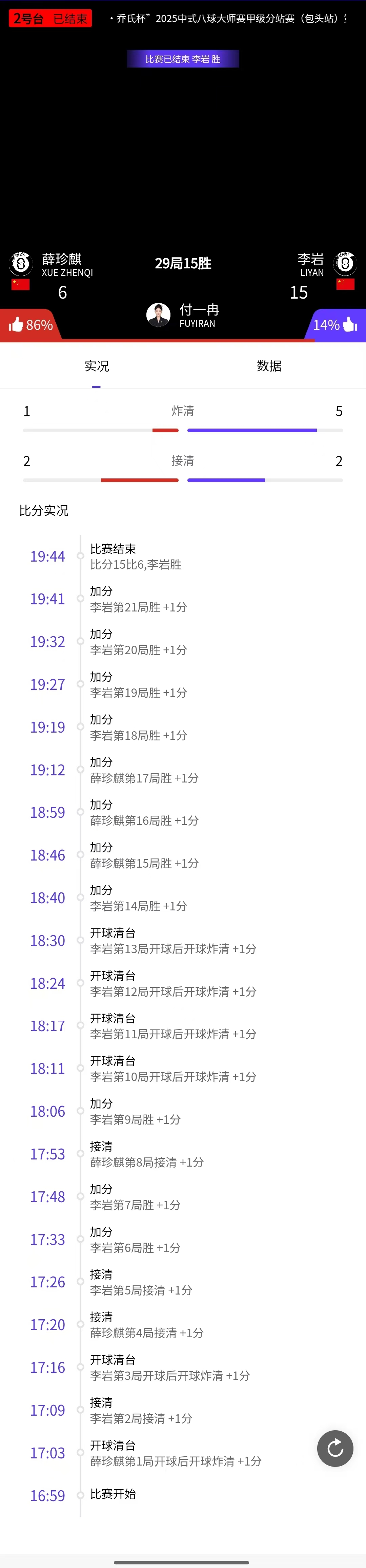Select the 实况 tab
The width and height of the screenshot is (366, 1568).
coord(97,366)
